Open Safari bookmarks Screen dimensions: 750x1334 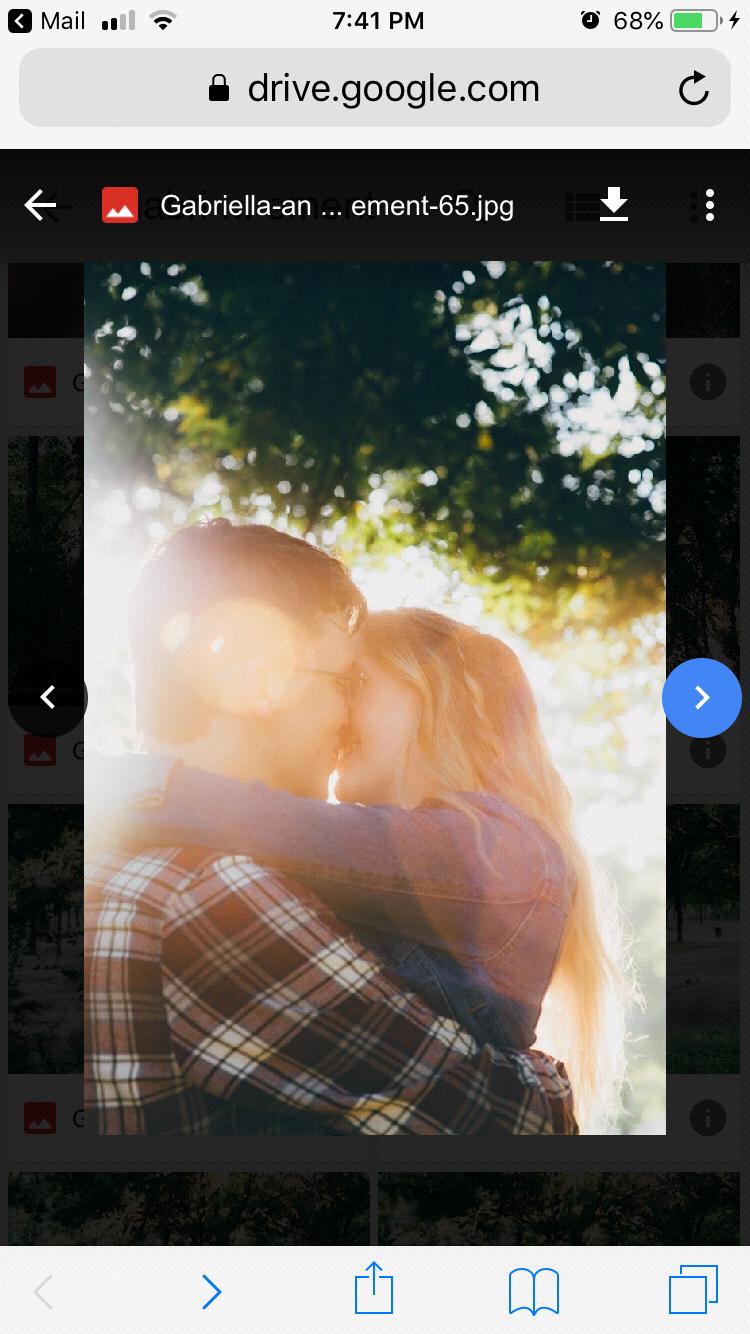point(534,1291)
